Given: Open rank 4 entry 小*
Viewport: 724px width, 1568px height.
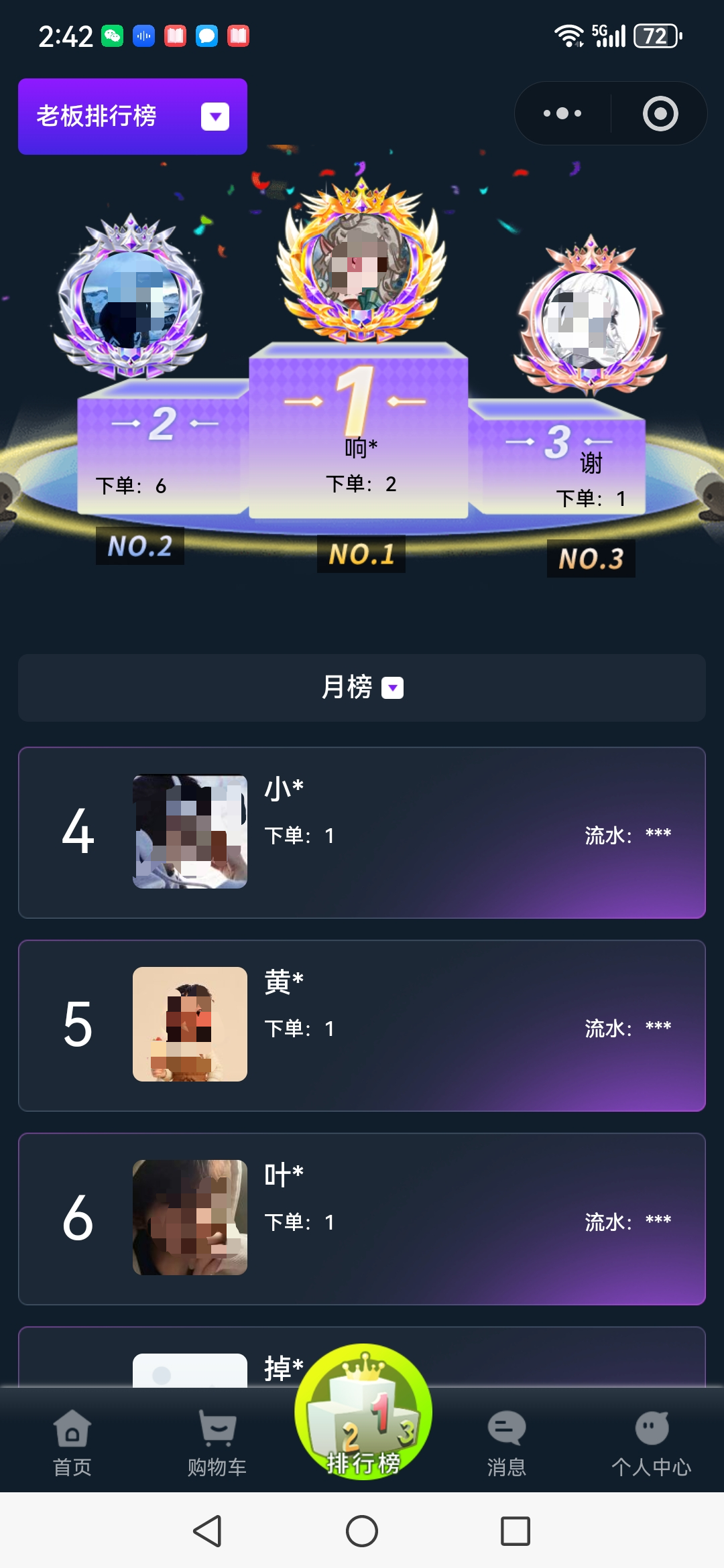Looking at the screenshot, I should pos(362,832).
